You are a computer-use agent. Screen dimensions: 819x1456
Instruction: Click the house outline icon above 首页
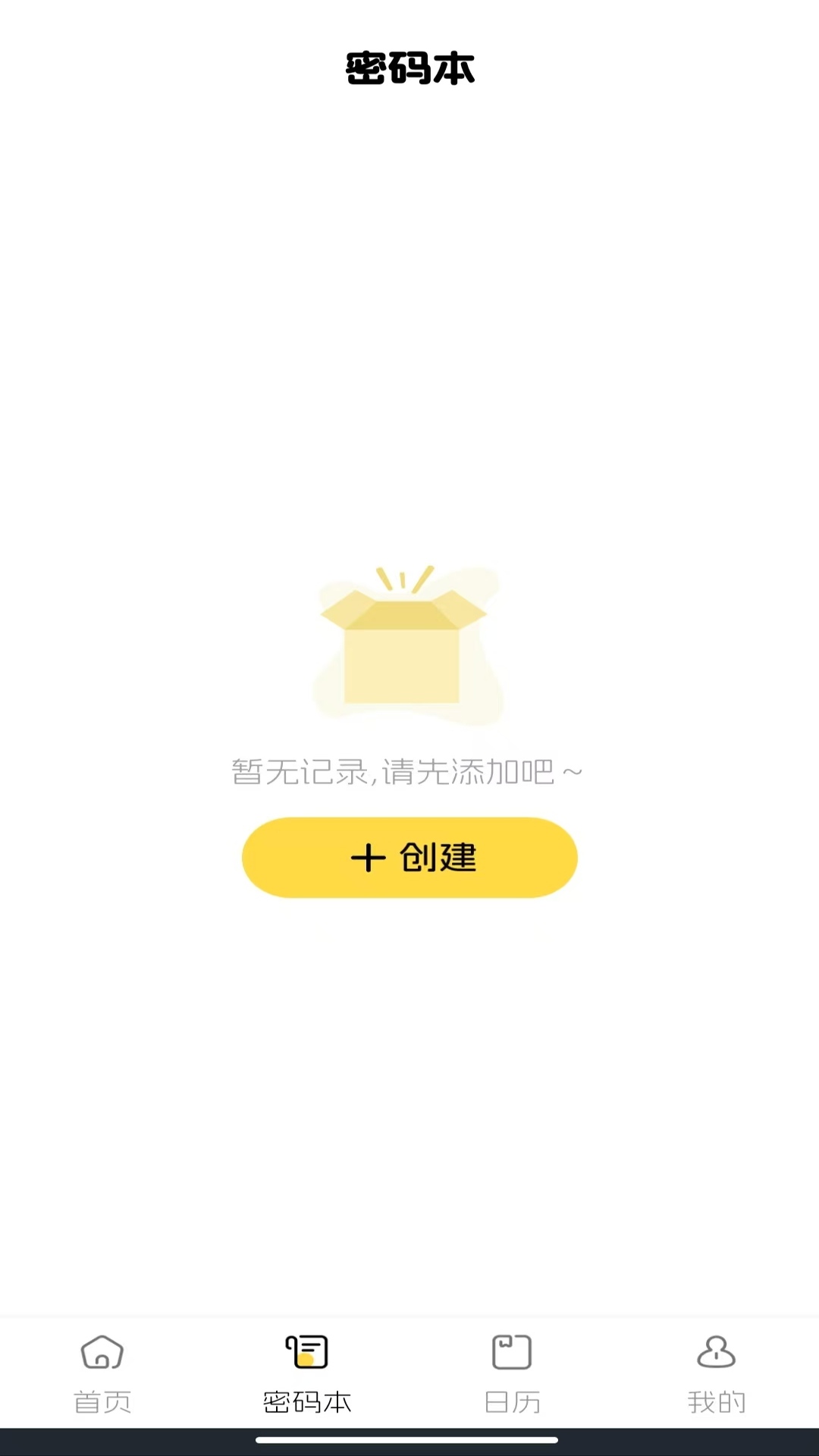(102, 1353)
